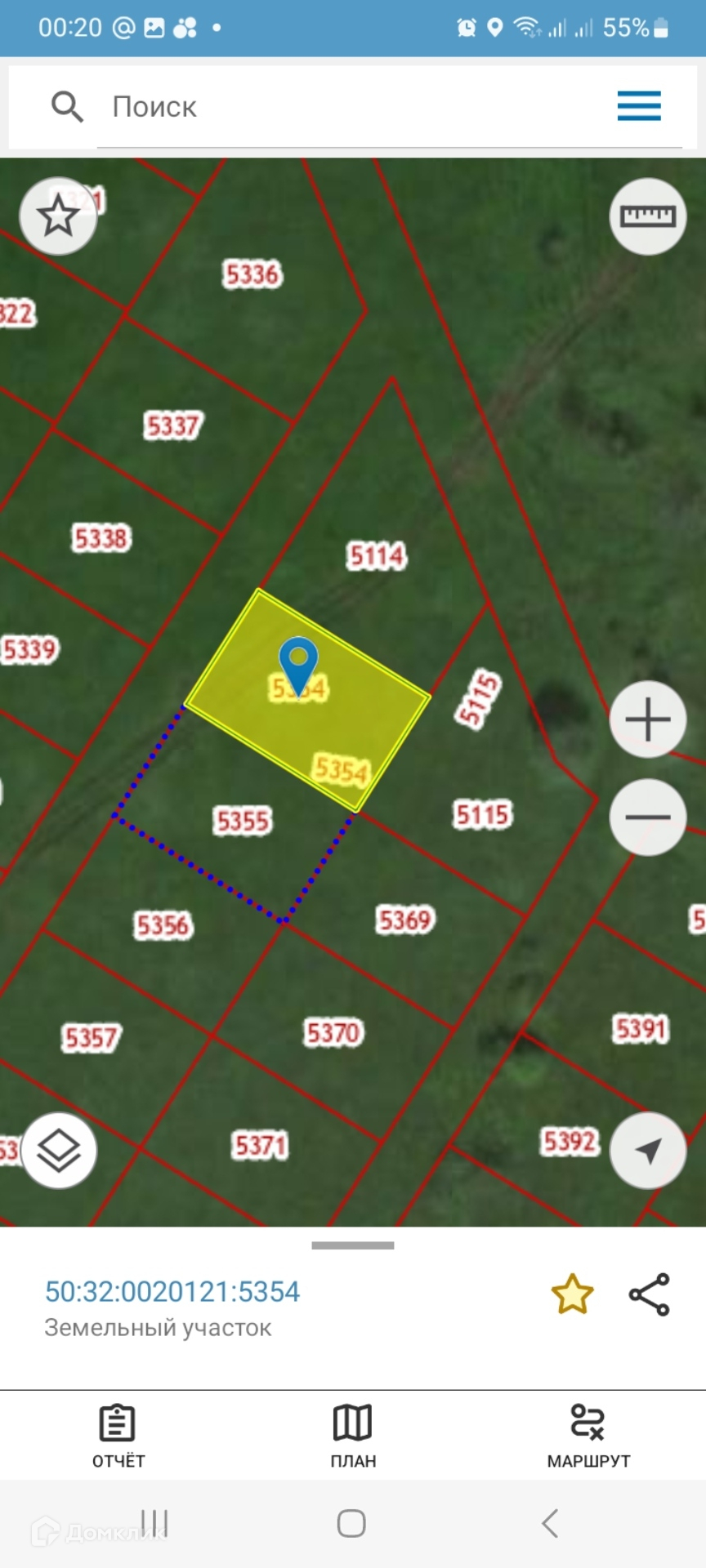The height and width of the screenshot is (1568, 706).
Task: Open favorites star button on map
Action: [x=58, y=216]
